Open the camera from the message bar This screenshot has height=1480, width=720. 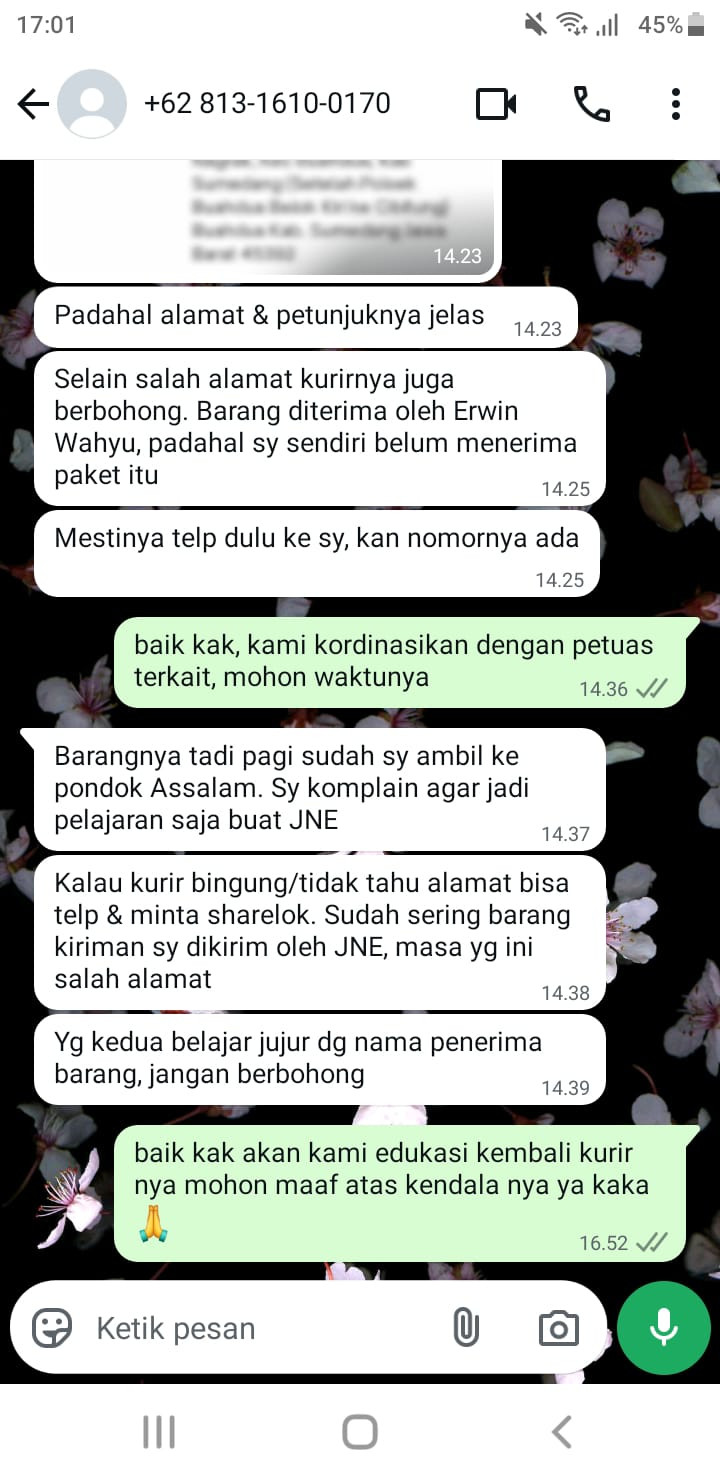tap(558, 1328)
